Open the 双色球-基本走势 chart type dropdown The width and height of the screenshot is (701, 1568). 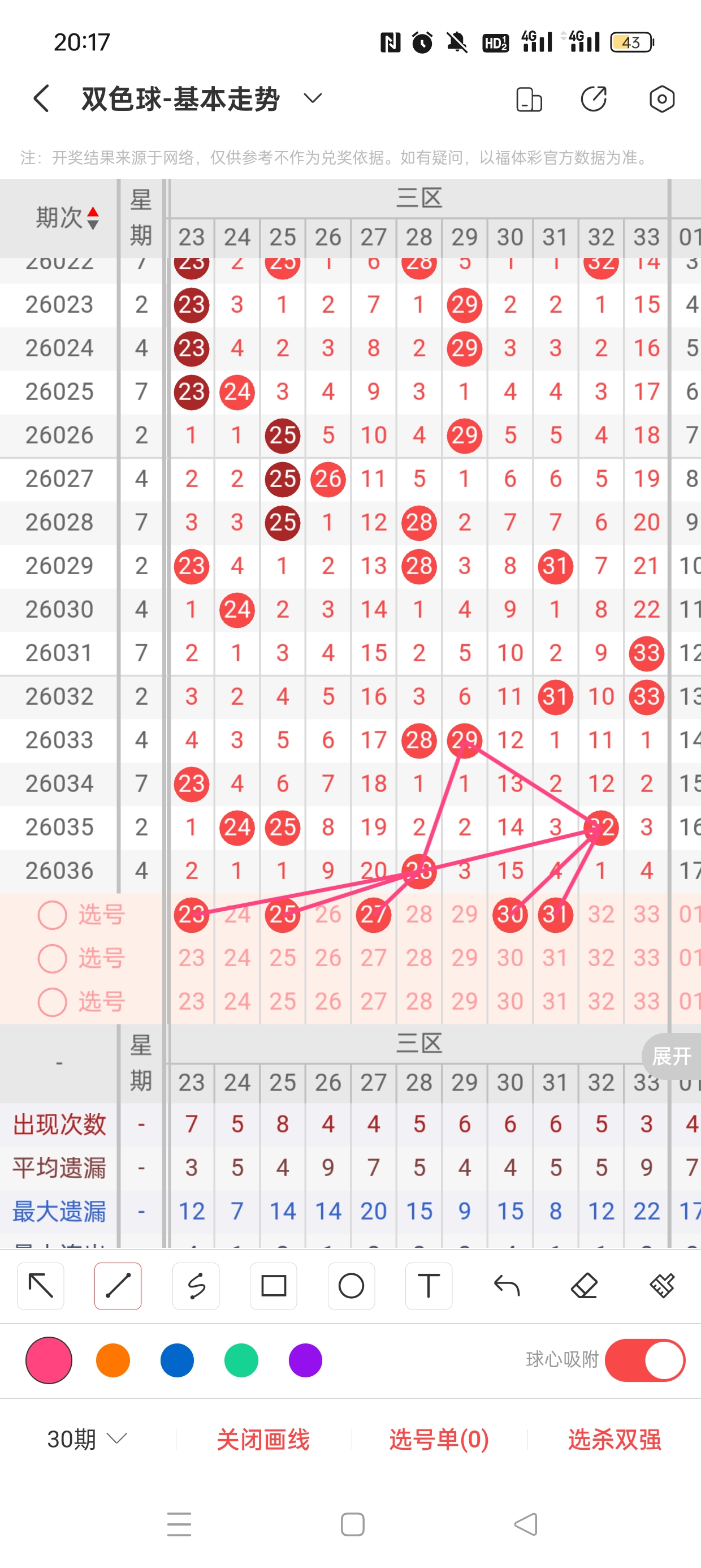313,98
